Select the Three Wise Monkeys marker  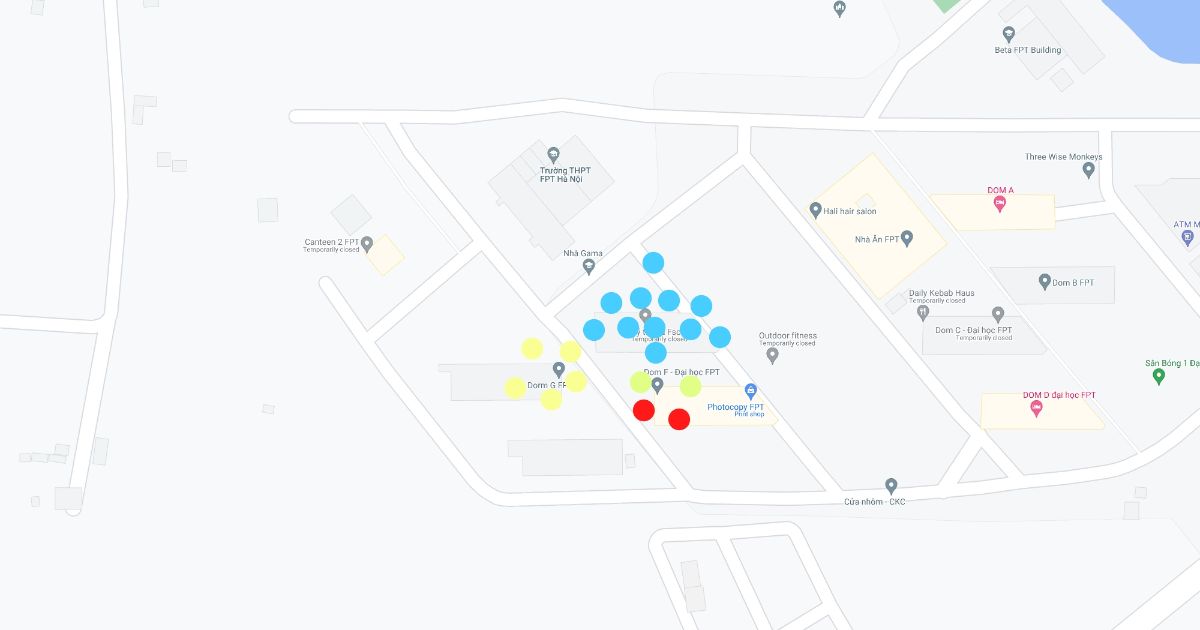pyautogui.click(x=1089, y=170)
